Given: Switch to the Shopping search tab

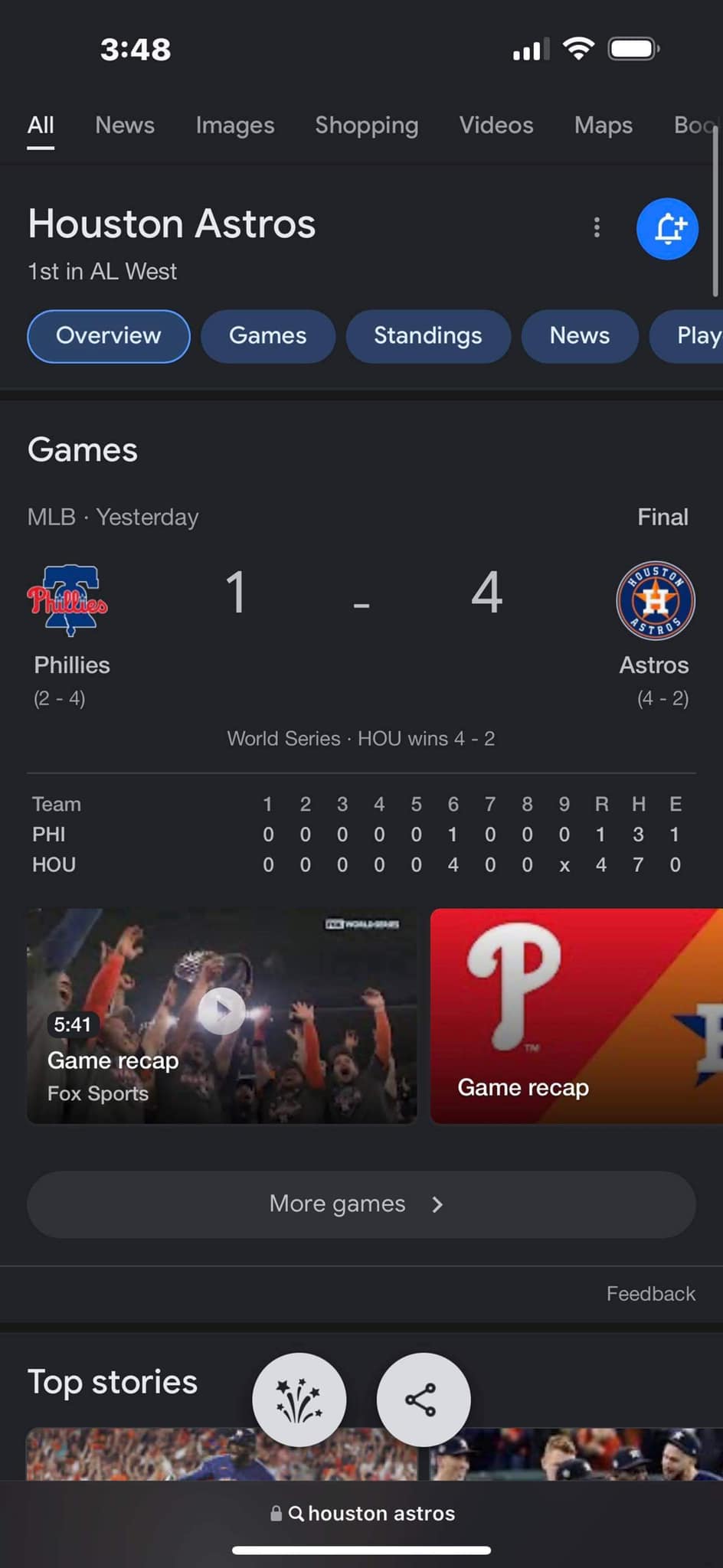Looking at the screenshot, I should click(x=366, y=125).
